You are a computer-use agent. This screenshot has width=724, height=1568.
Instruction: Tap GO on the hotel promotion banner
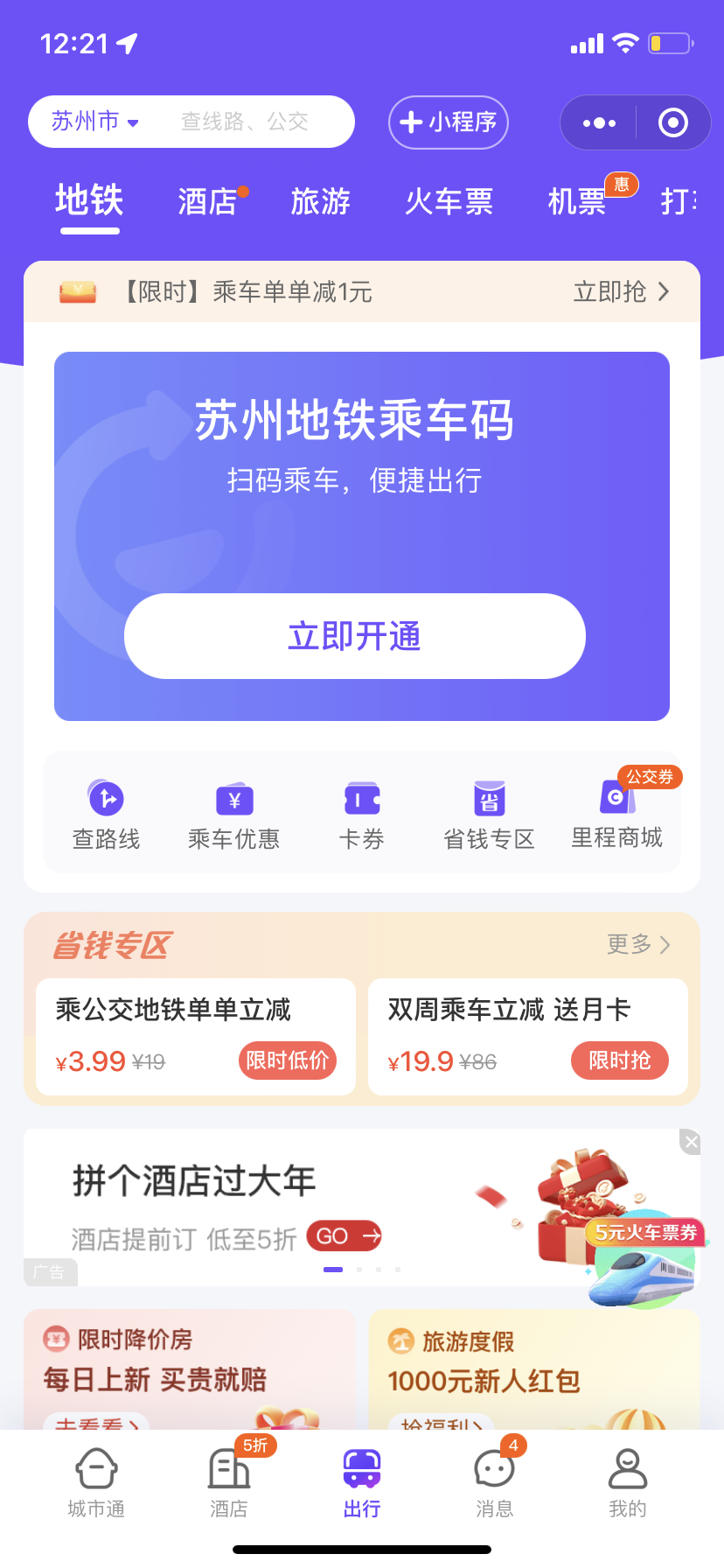tap(344, 1235)
